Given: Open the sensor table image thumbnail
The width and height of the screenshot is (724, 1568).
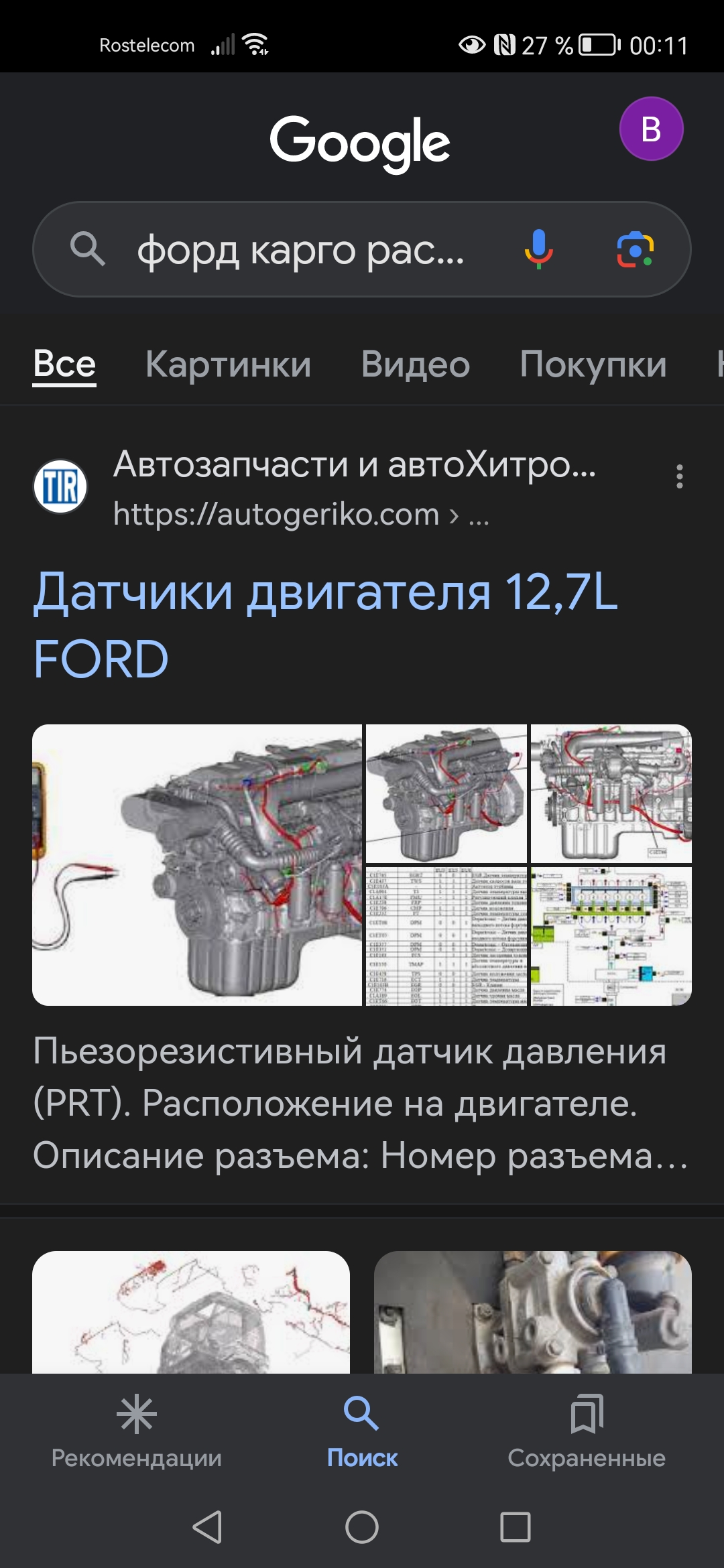Looking at the screenshot, I should [446, 936].
